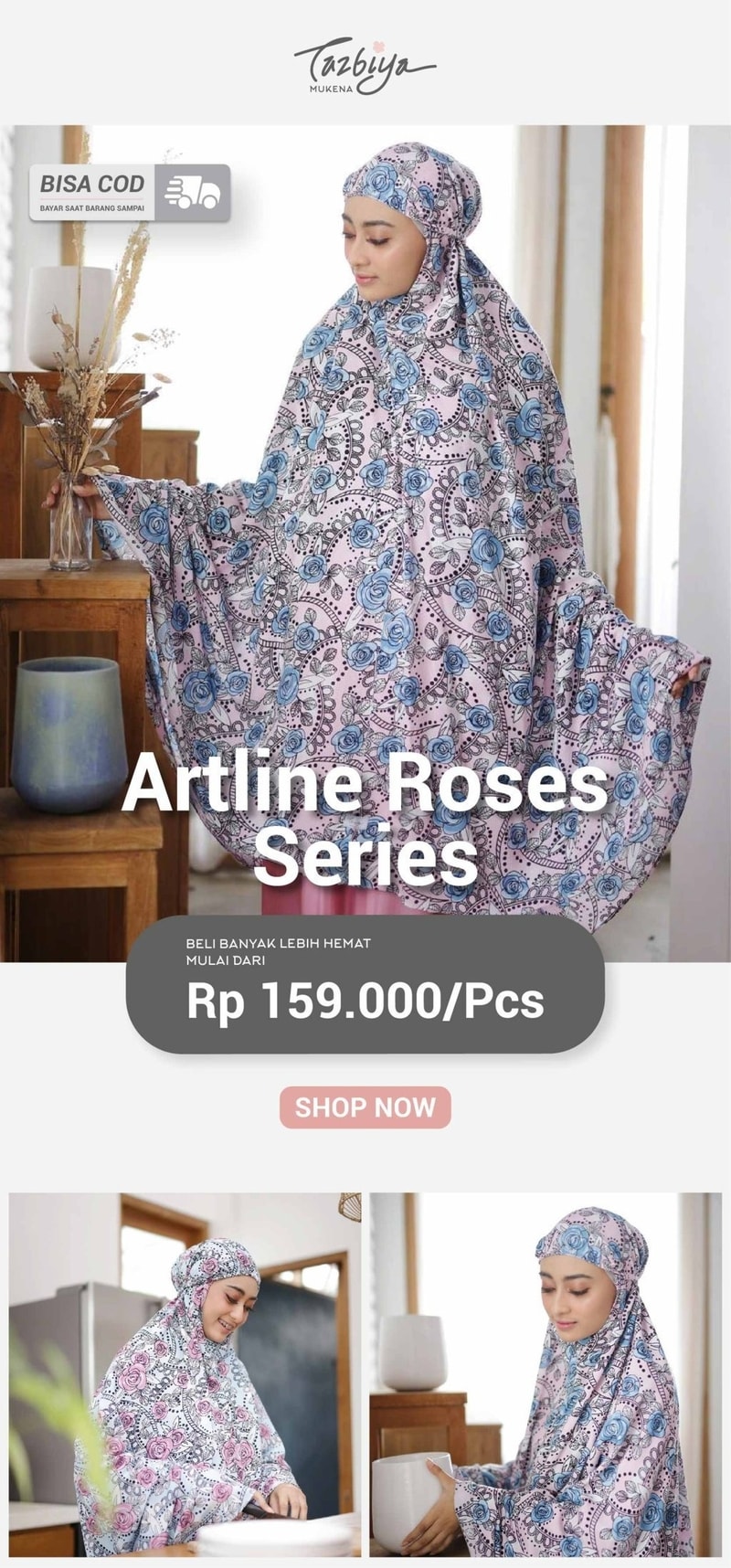Image resolution: width=731 pixels, height=1568 pixels.
Task: Tap the SHOP NOW button
Action: click(x=365, y=1107)
